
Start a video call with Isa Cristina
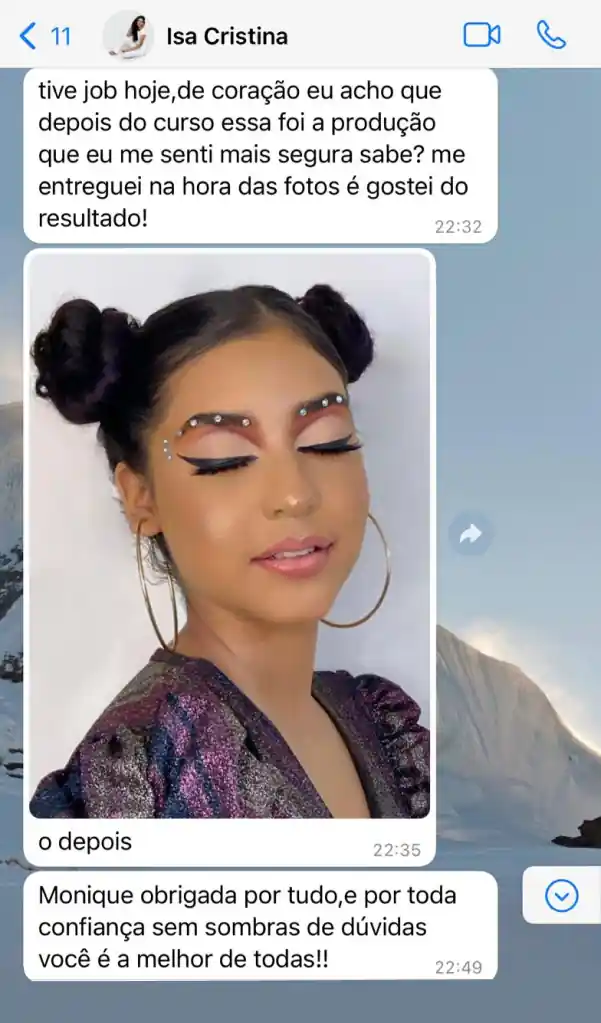coord(482,35)
